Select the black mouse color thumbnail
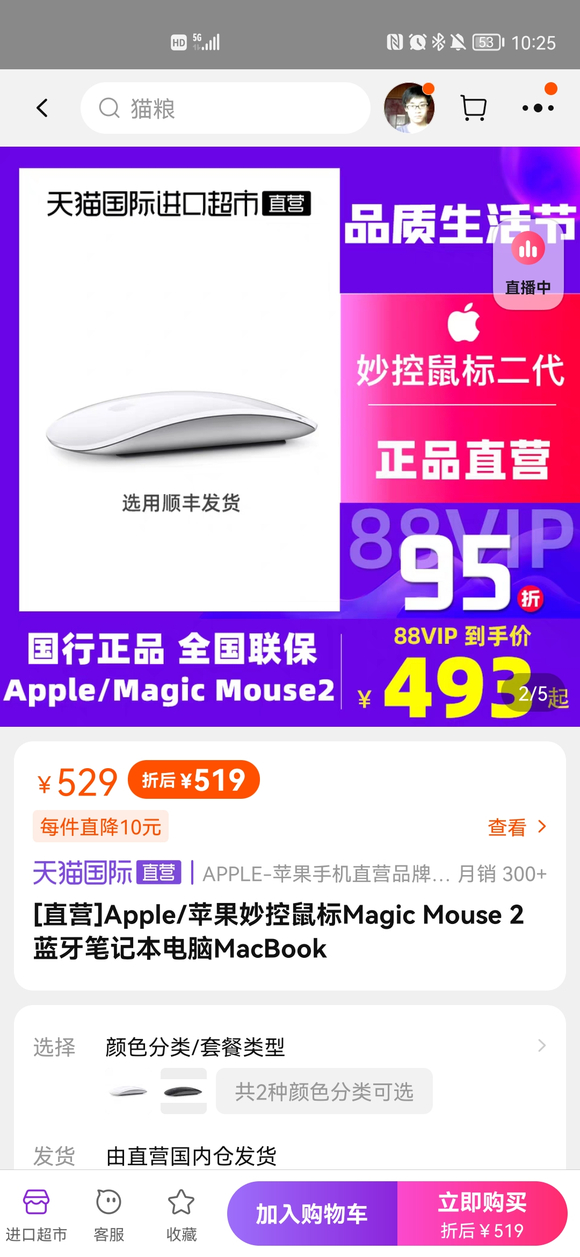The image size is (580, 1257). click(x=183, y=1091)
